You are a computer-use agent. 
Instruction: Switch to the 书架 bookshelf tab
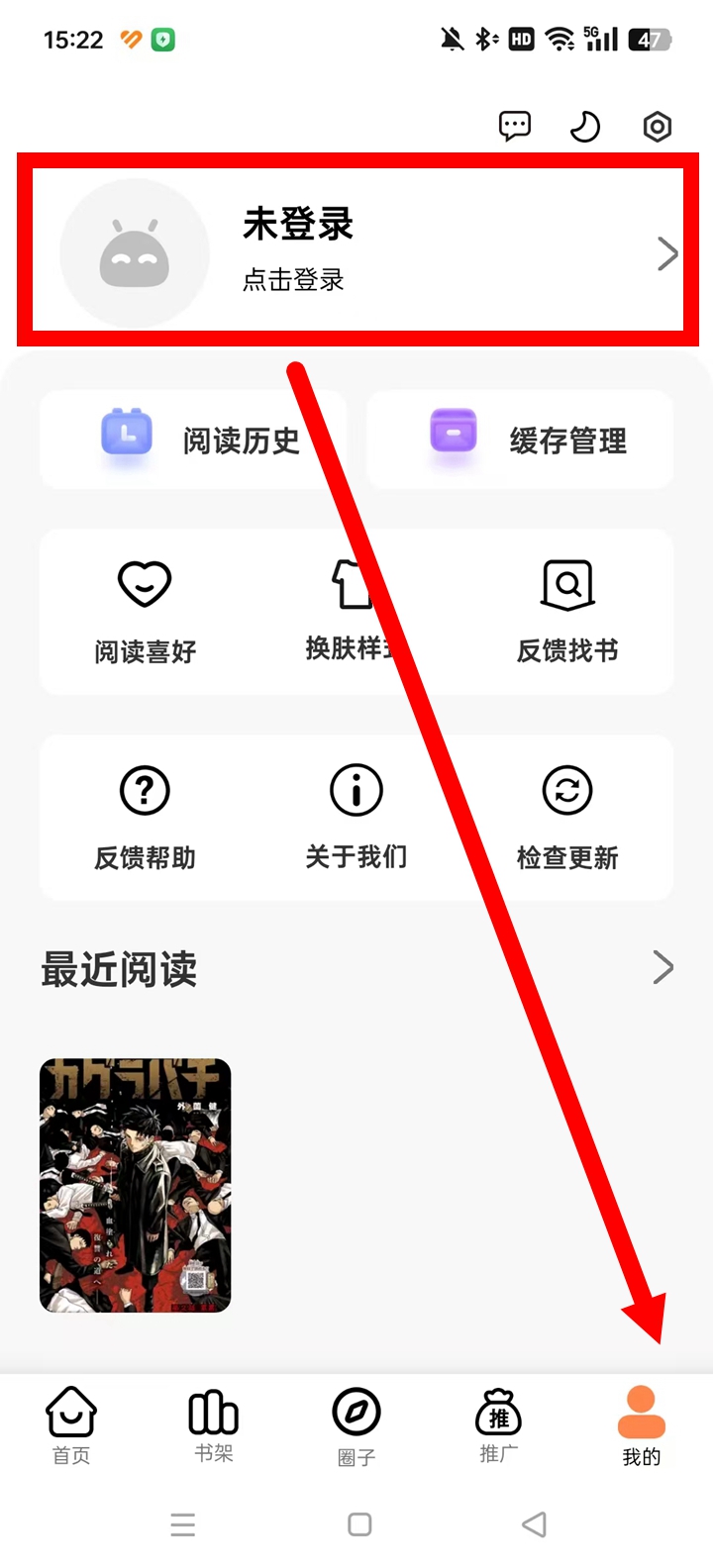coord(214,1425)
